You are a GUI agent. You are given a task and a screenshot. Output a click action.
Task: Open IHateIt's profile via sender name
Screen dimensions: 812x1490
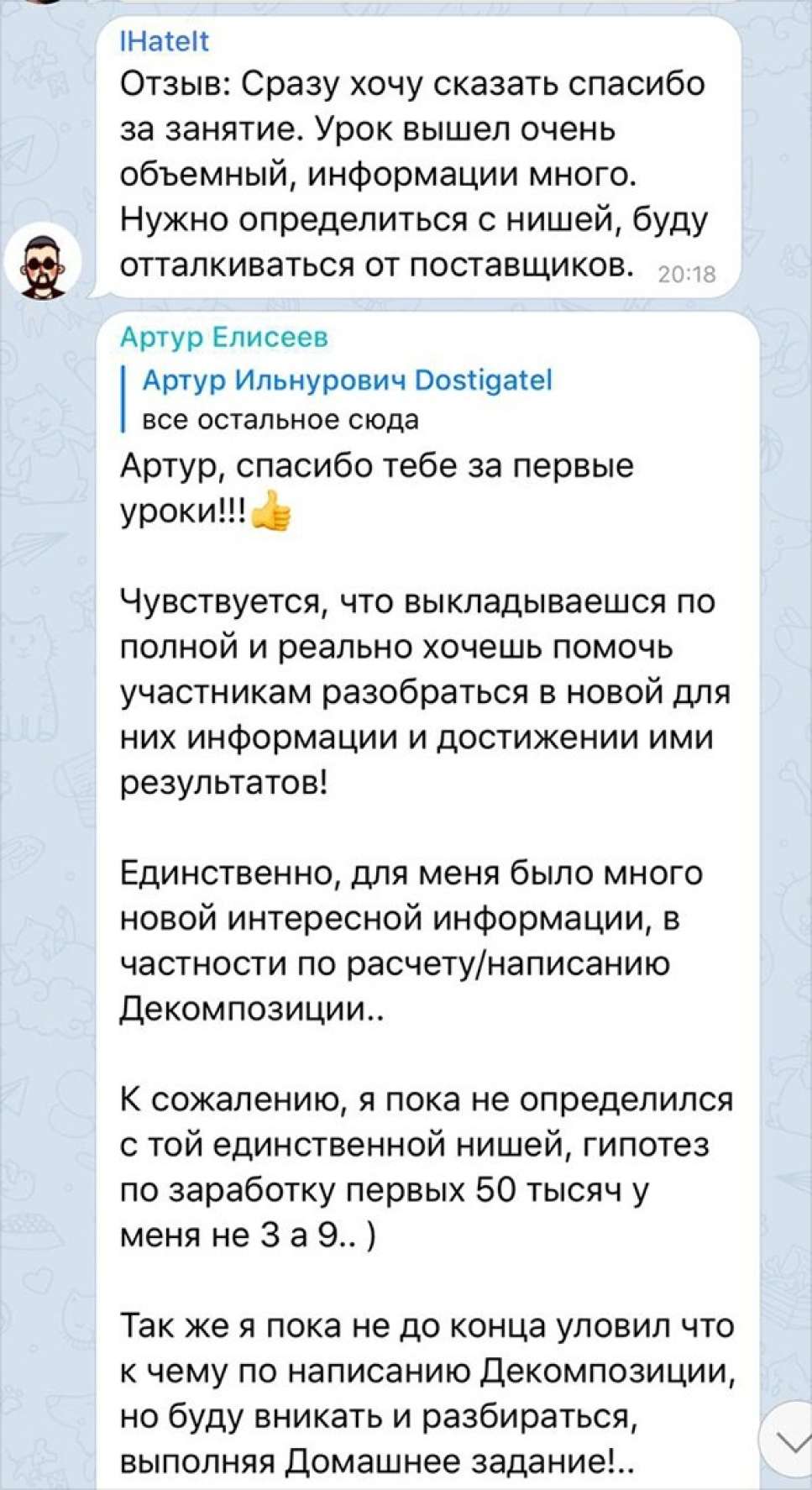(165, 40)
